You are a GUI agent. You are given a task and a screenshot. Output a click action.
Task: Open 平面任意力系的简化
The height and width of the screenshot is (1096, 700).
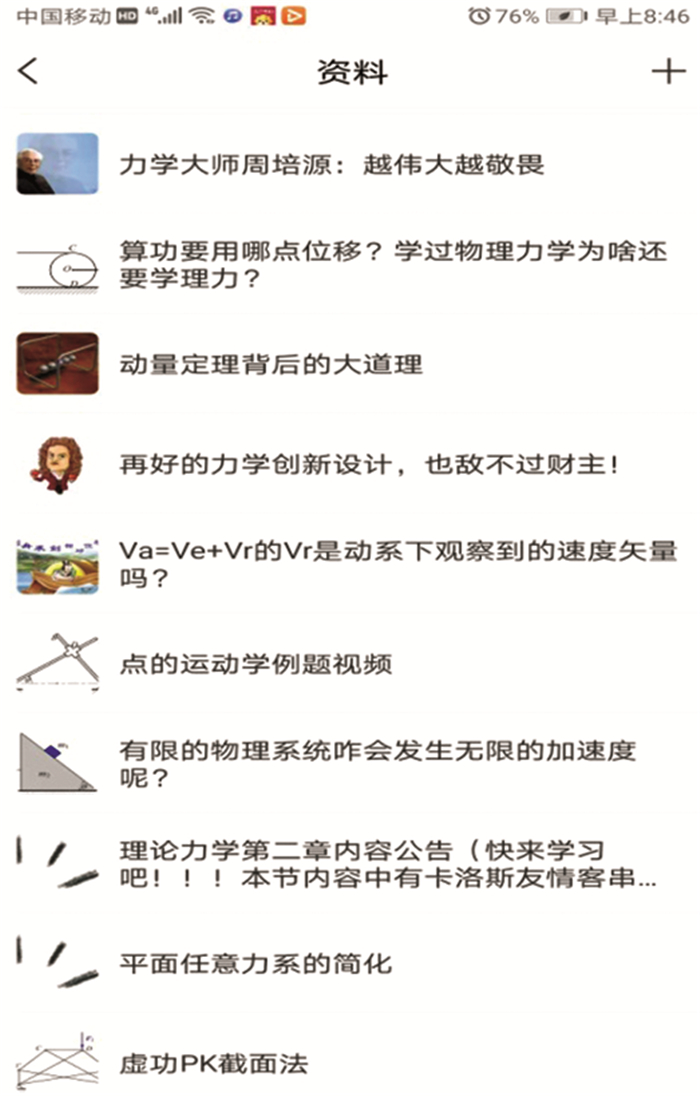tap(256, 964)
